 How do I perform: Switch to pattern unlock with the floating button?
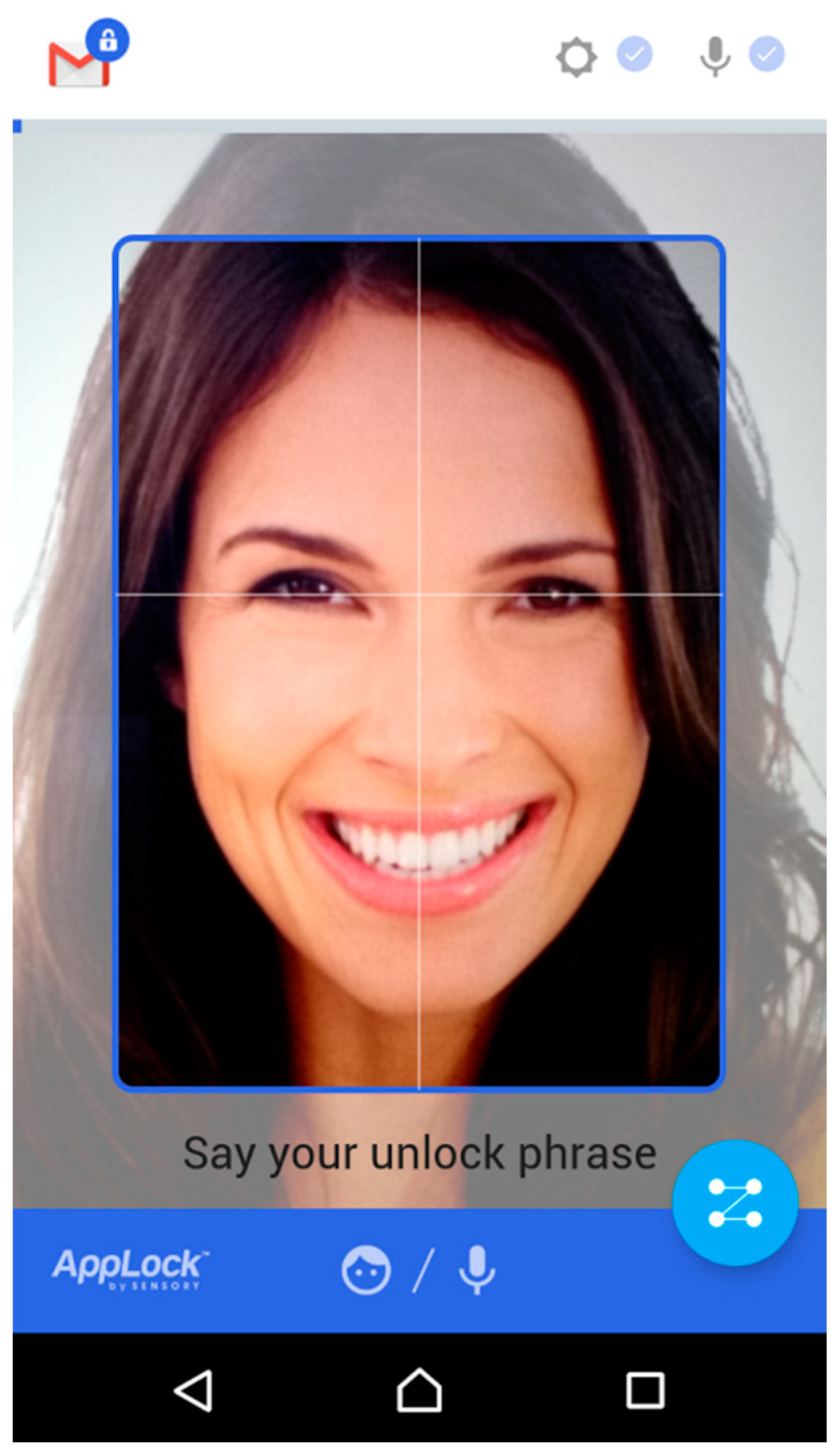click(x=734, y=1202)
